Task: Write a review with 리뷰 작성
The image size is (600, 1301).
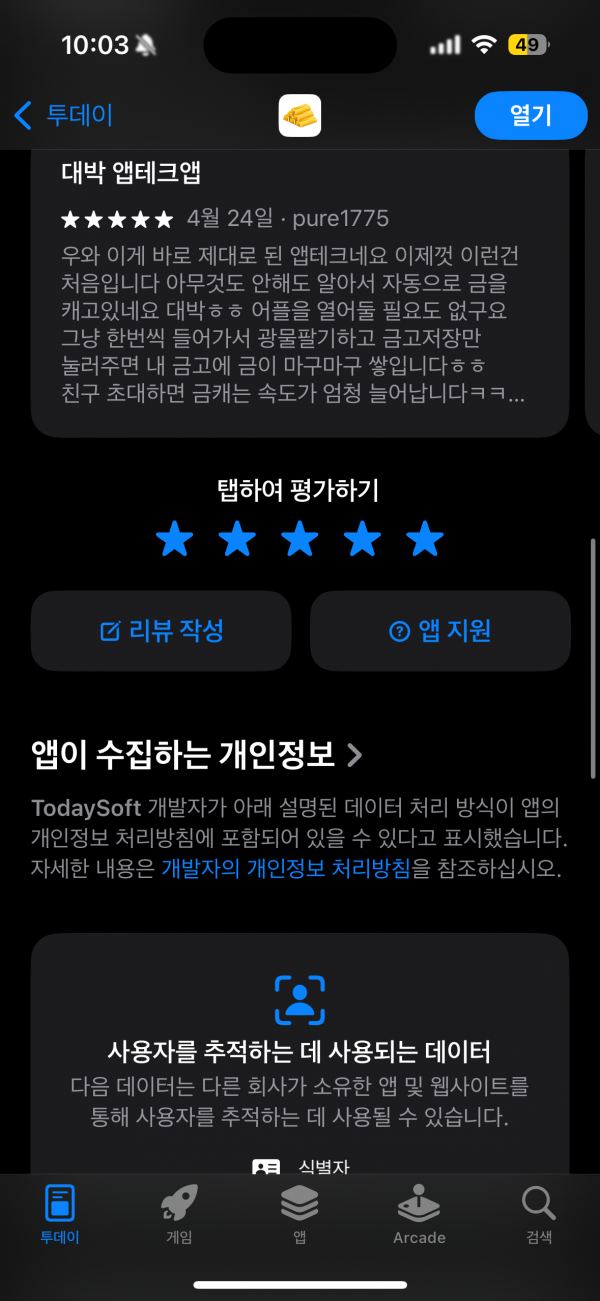Action: coord(161,631)
